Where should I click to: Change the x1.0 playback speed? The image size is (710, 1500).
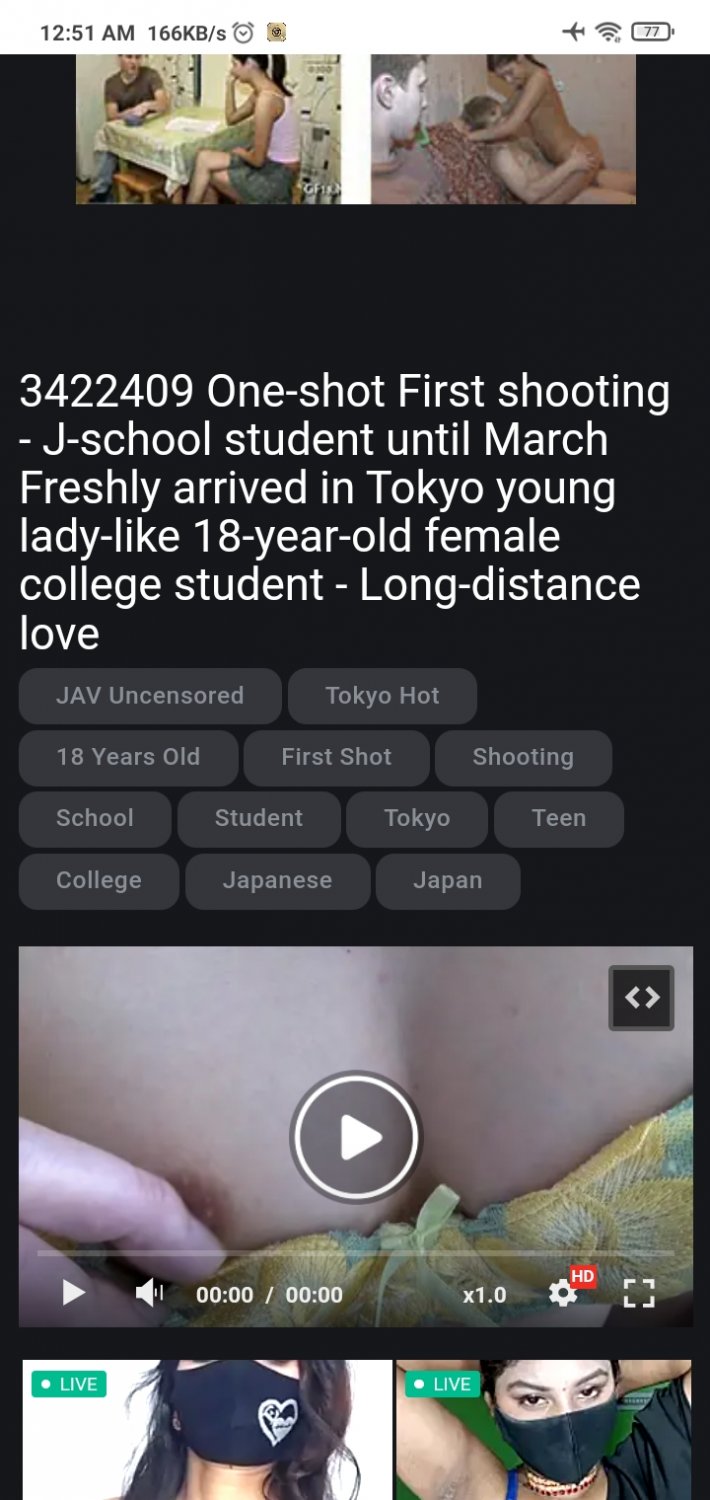pyautogui.click(x=484, y=1295)
